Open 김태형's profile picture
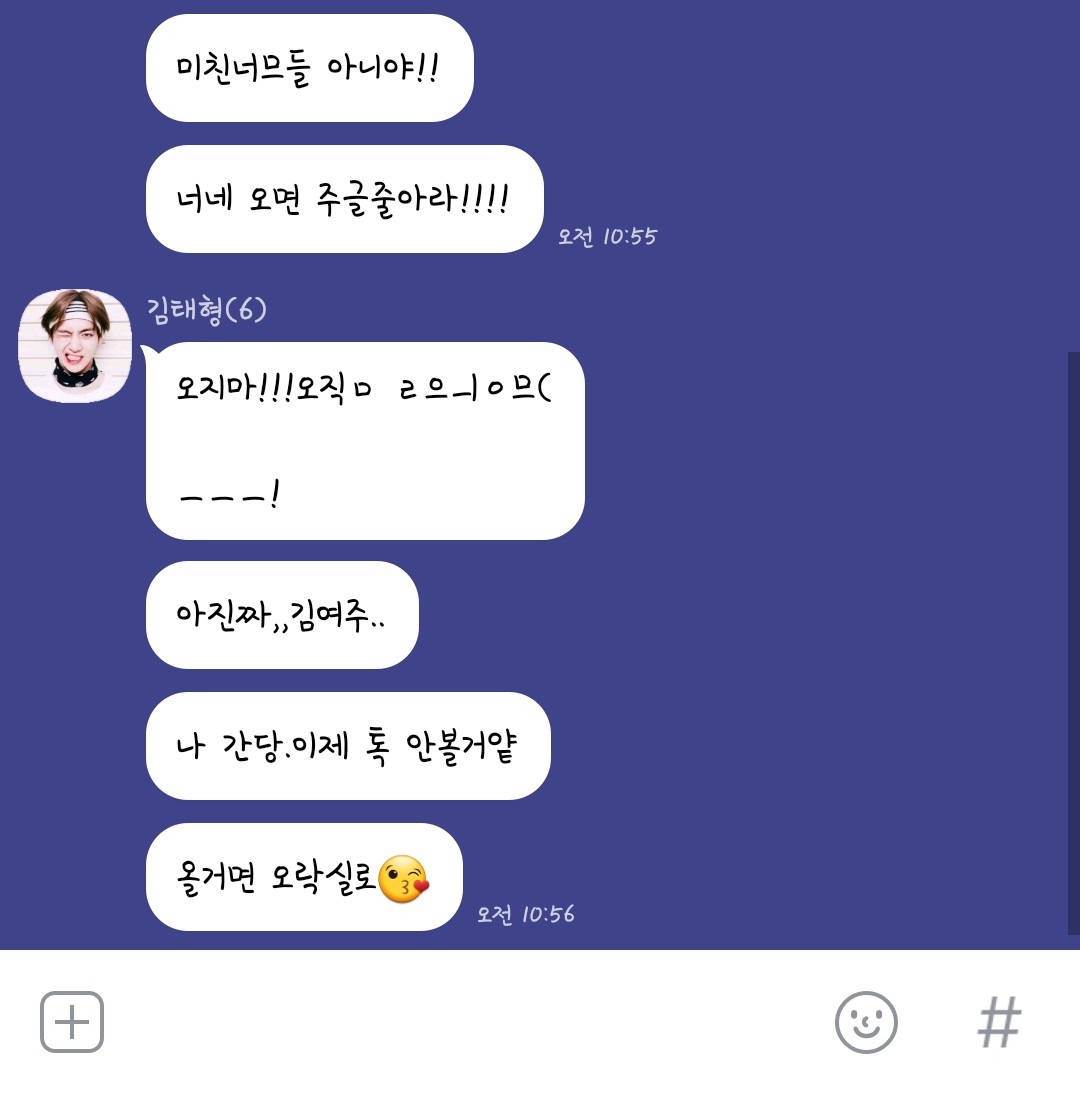Viewport: 1080px width, 1094px height. (x=75, y=346)
